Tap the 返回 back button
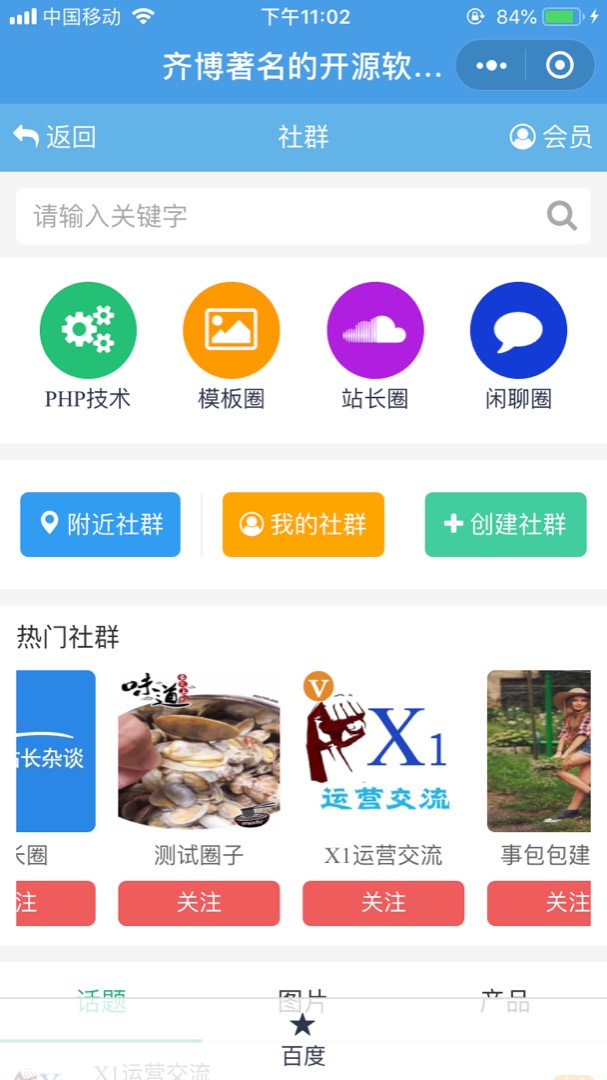Screen dimensions: 607x1080 click(55, 137)
